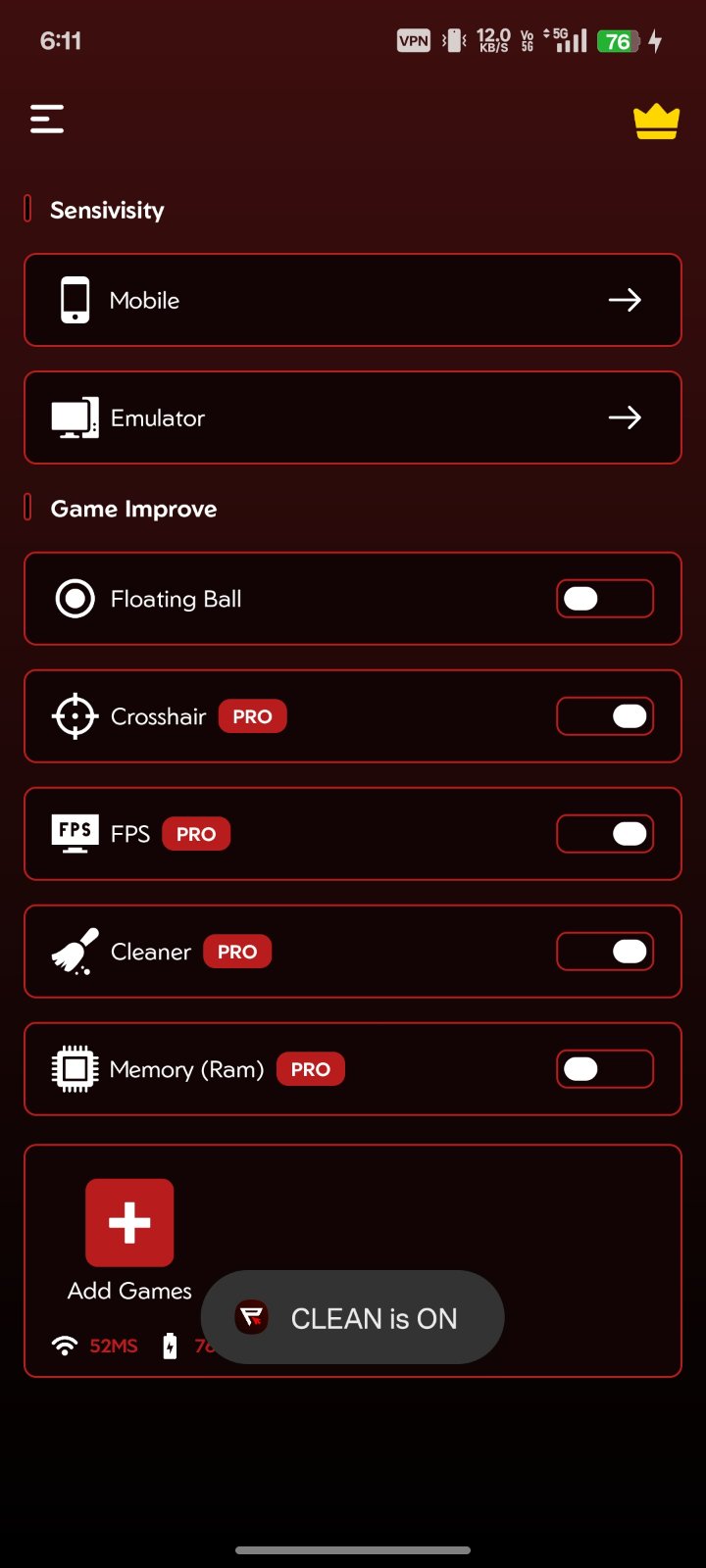The height and width of the screenshot is (1568, 706).
Task: Open the premium crown icon
Action: [656, 122]
